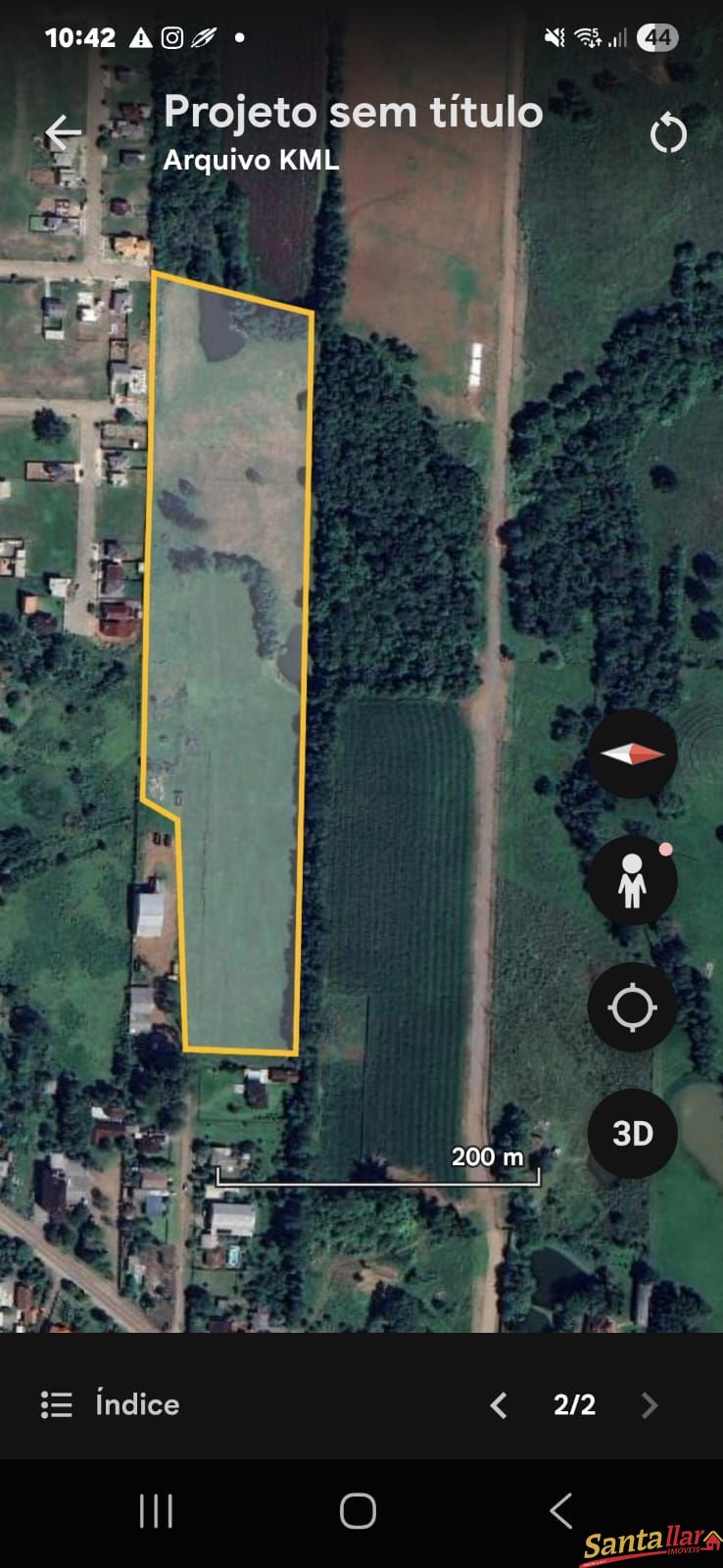Reset map orientation with the compass

632,754
